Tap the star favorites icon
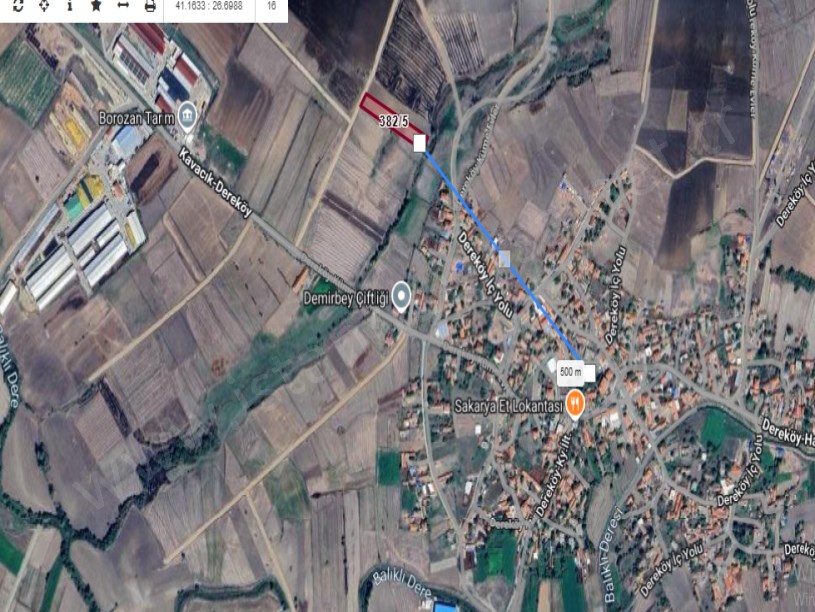 pos(96,6)
